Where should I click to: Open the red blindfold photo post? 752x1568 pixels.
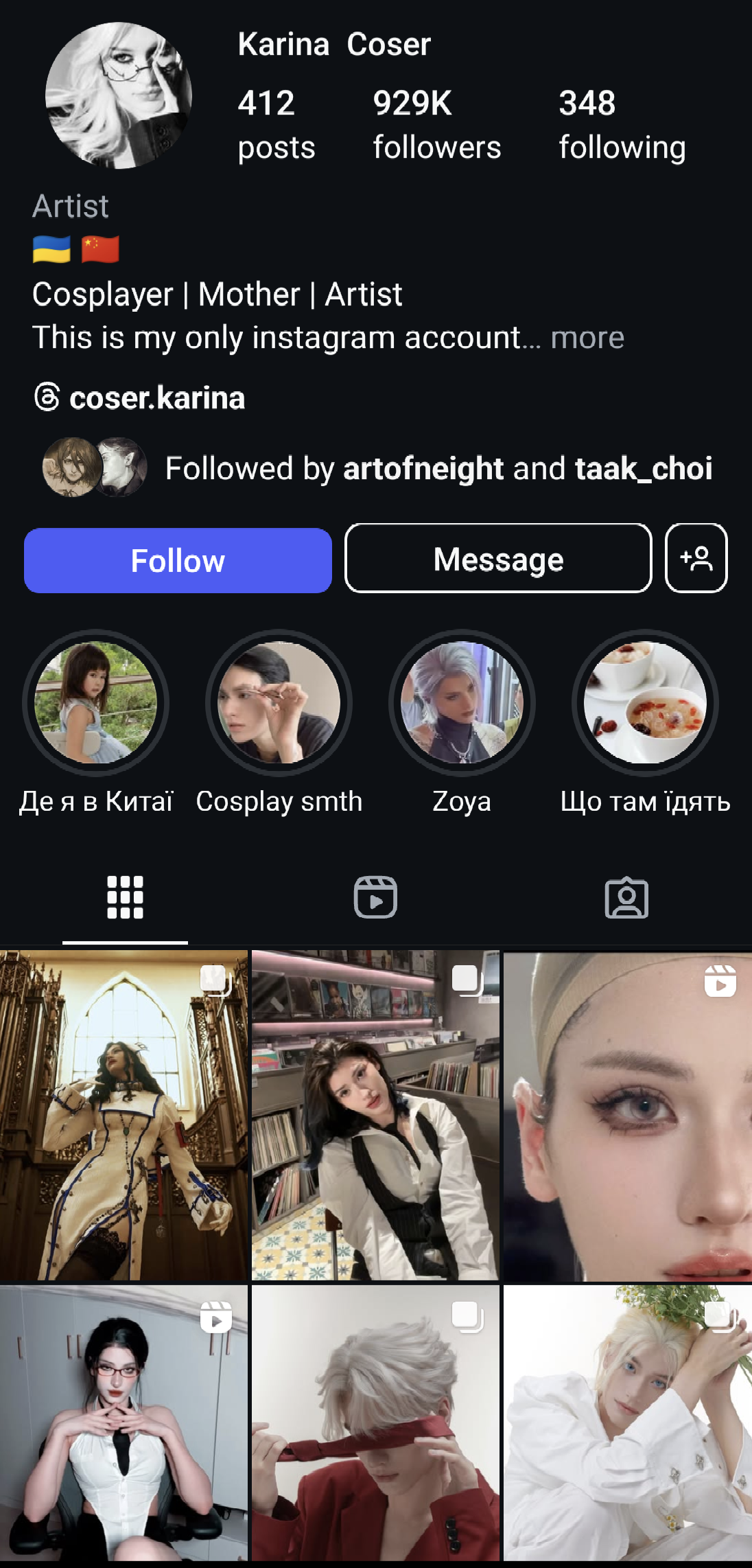(375, 1425)
